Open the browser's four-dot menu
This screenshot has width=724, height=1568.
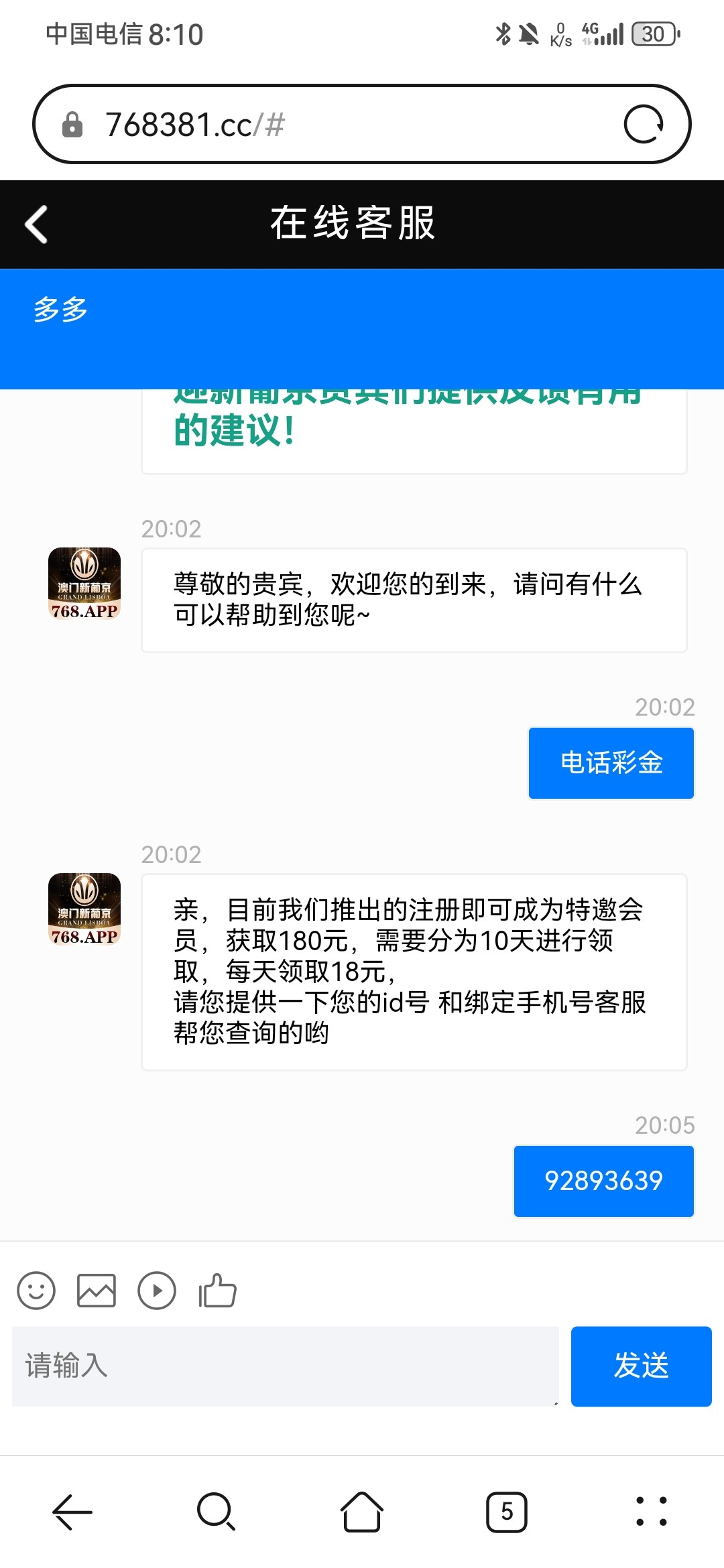(651, 1512)
